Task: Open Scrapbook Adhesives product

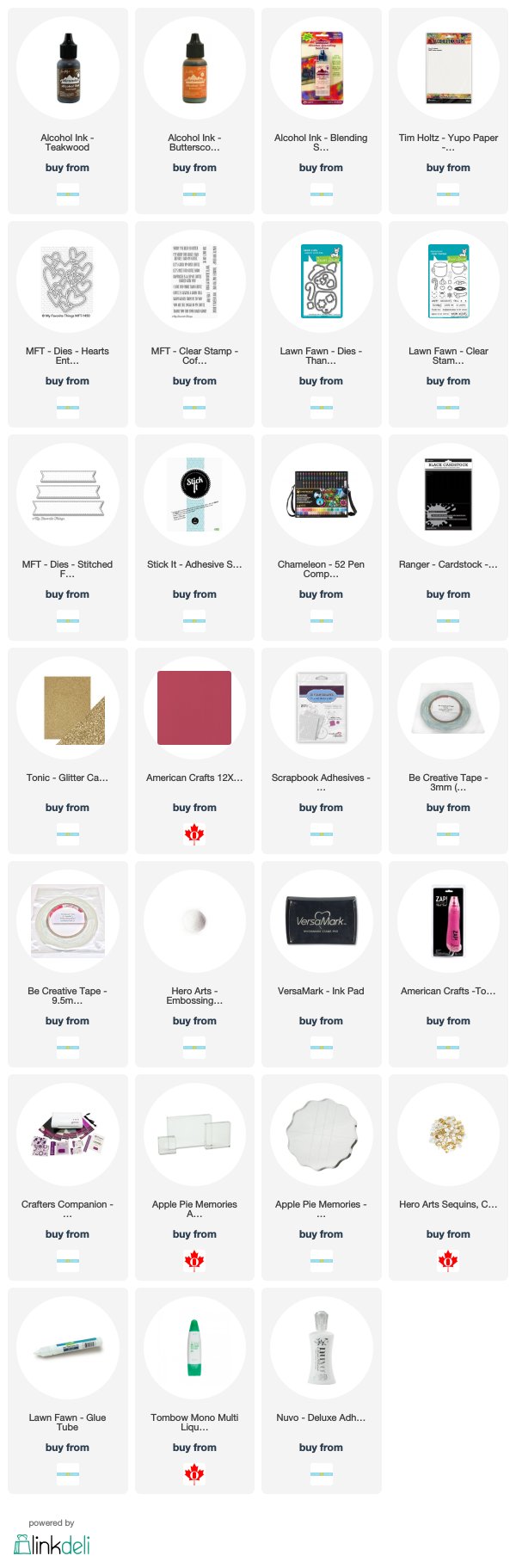Action: pos(321,709)
